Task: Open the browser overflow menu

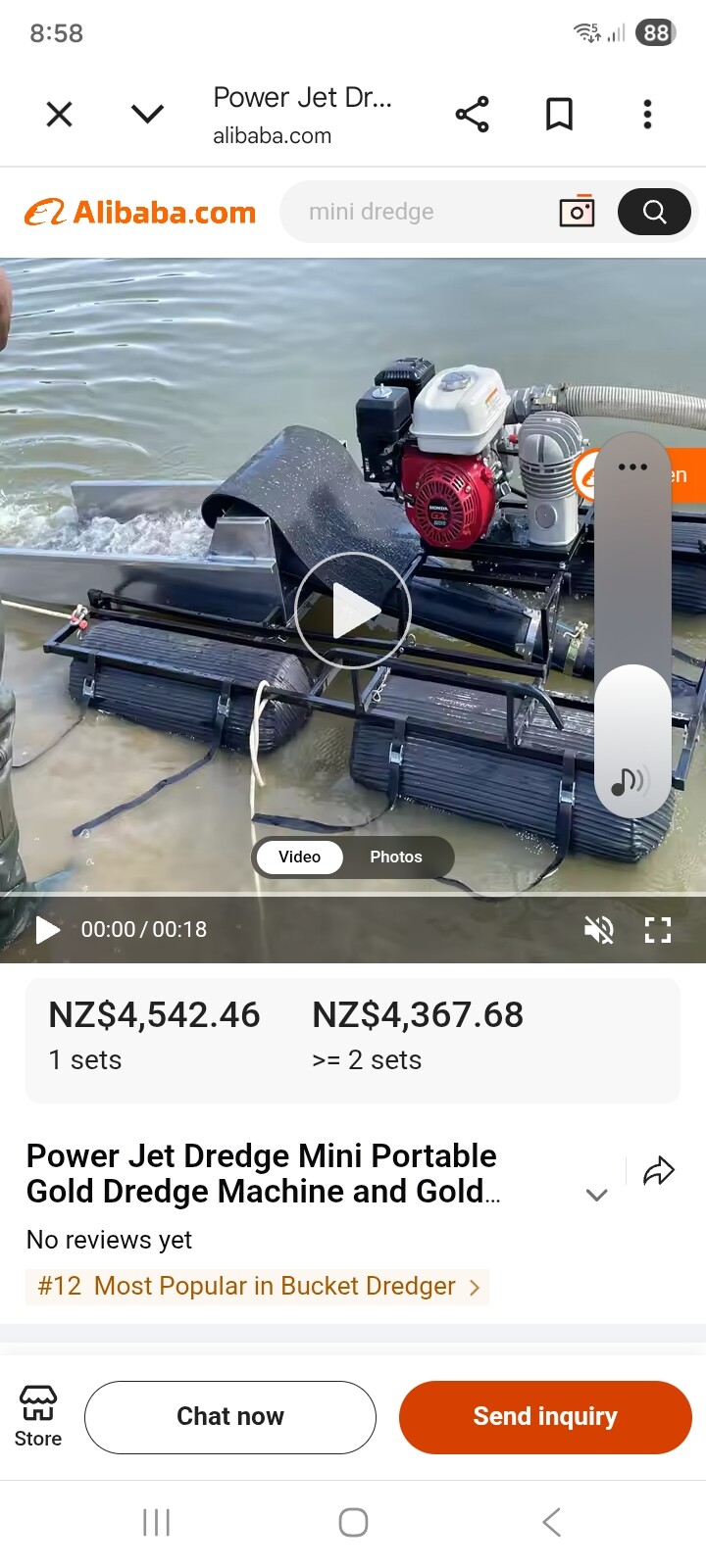Action: pyautogui.click(x=647, y=115)
